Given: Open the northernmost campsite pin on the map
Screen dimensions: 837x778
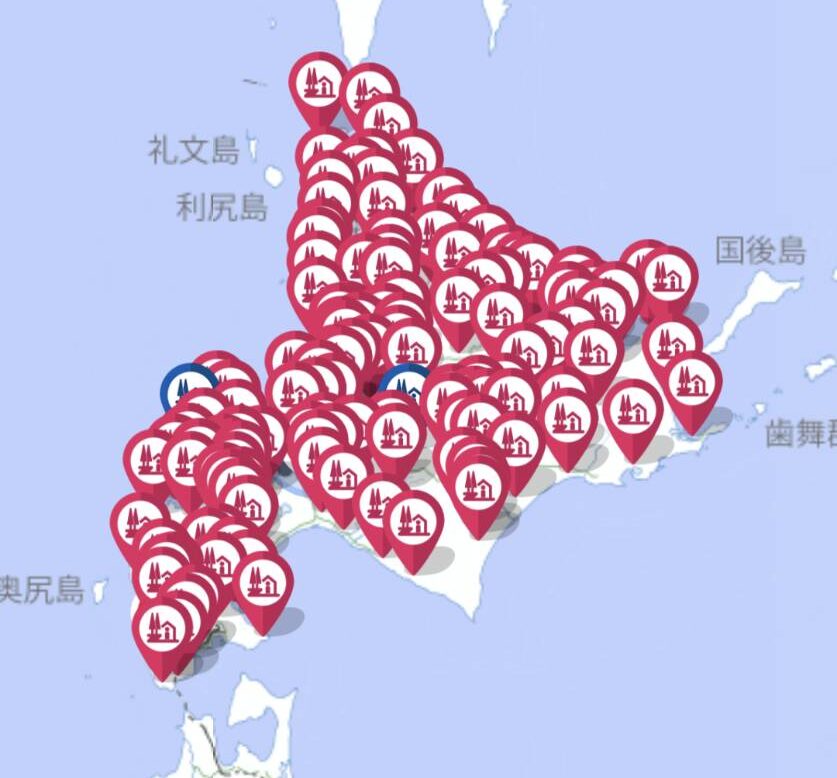Looking at the screenshot, I should click(x=318, y=82).
